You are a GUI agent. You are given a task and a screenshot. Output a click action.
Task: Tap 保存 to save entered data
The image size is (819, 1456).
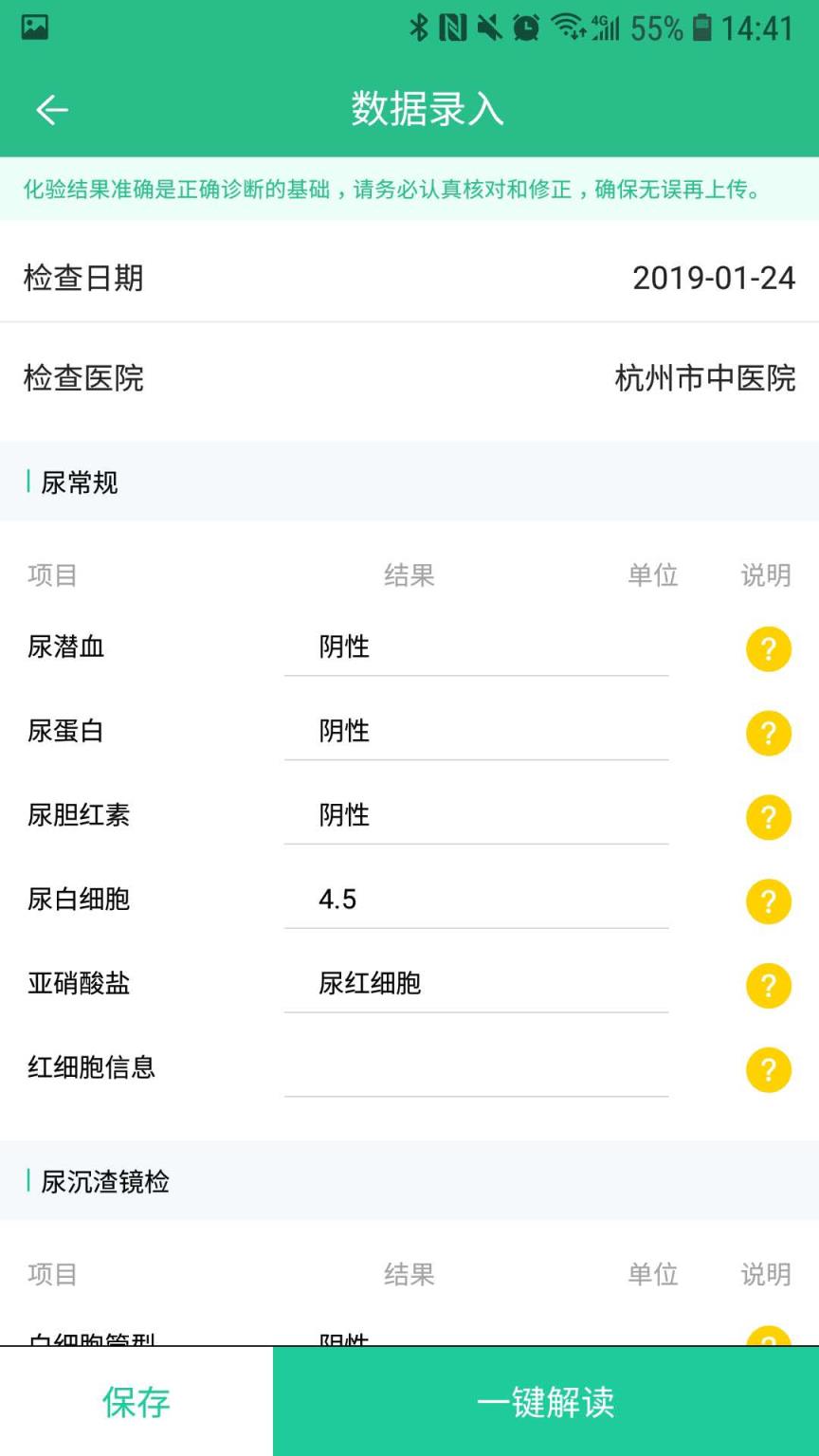click(x=136, y=1401)
